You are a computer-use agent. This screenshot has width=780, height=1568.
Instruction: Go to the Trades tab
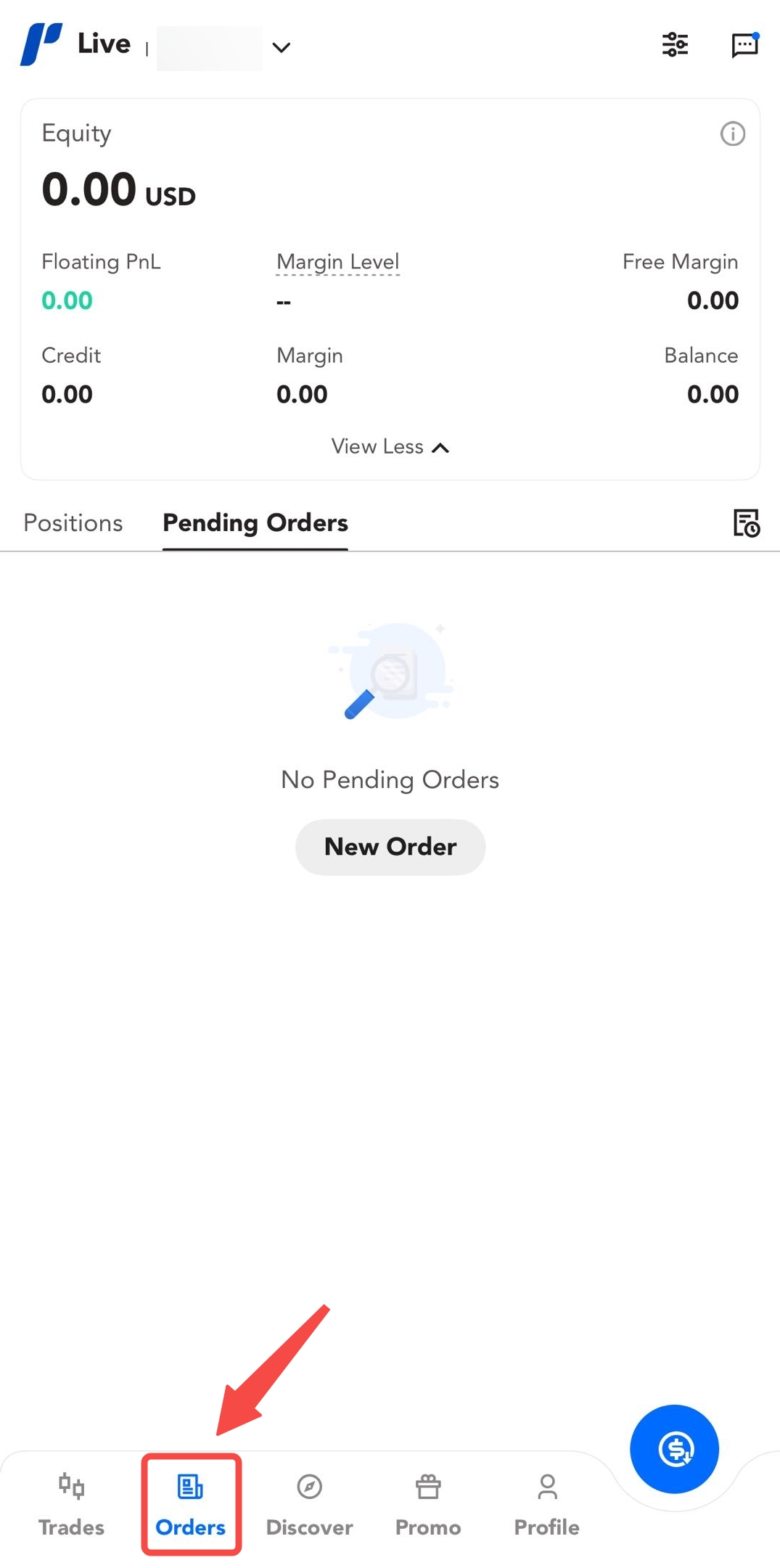(71, 1504)
